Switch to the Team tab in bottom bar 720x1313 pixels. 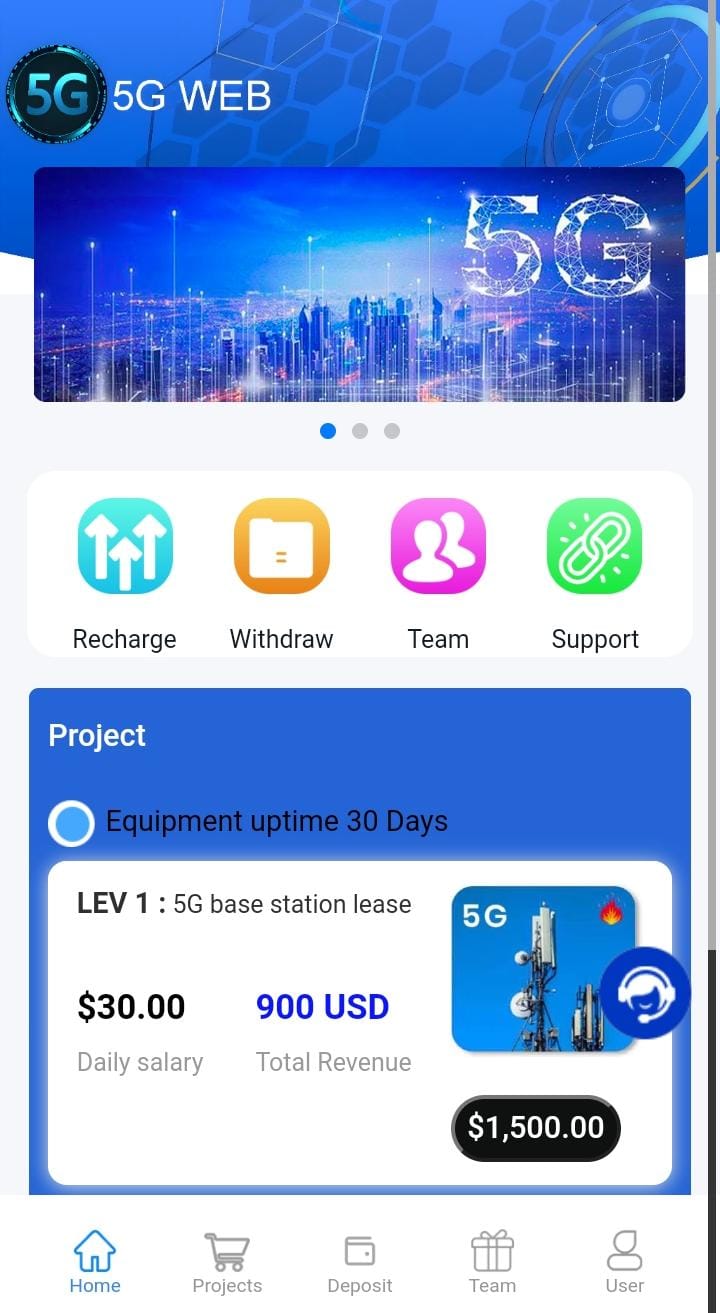(x=492, y=1263)
